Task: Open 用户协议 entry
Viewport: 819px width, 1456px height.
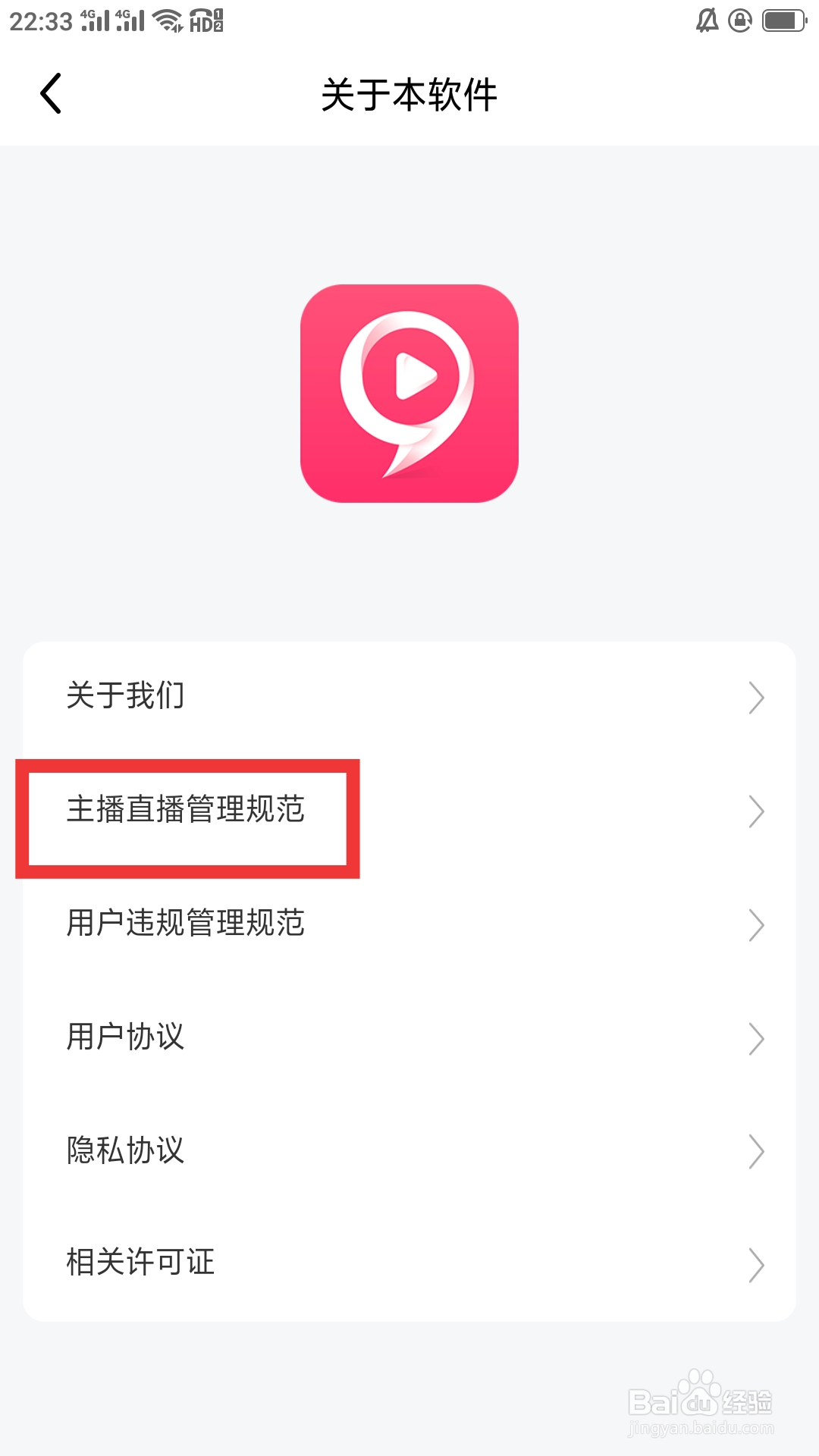Action: (125, 1038)
